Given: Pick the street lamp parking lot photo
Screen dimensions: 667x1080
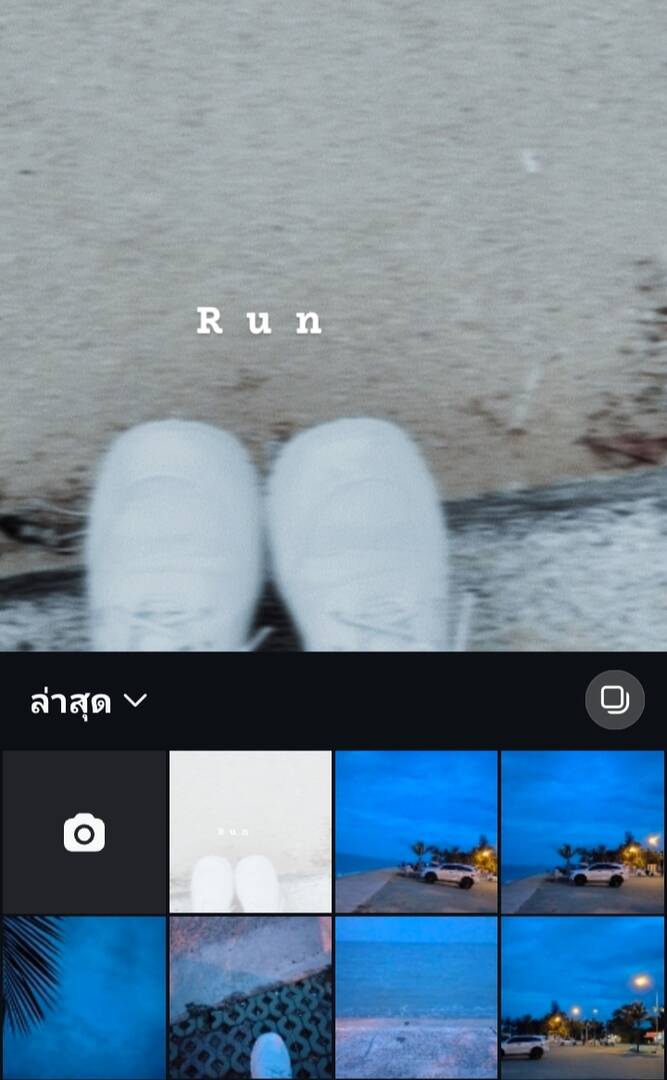Looking at the screenshot, I should point(582,997).
